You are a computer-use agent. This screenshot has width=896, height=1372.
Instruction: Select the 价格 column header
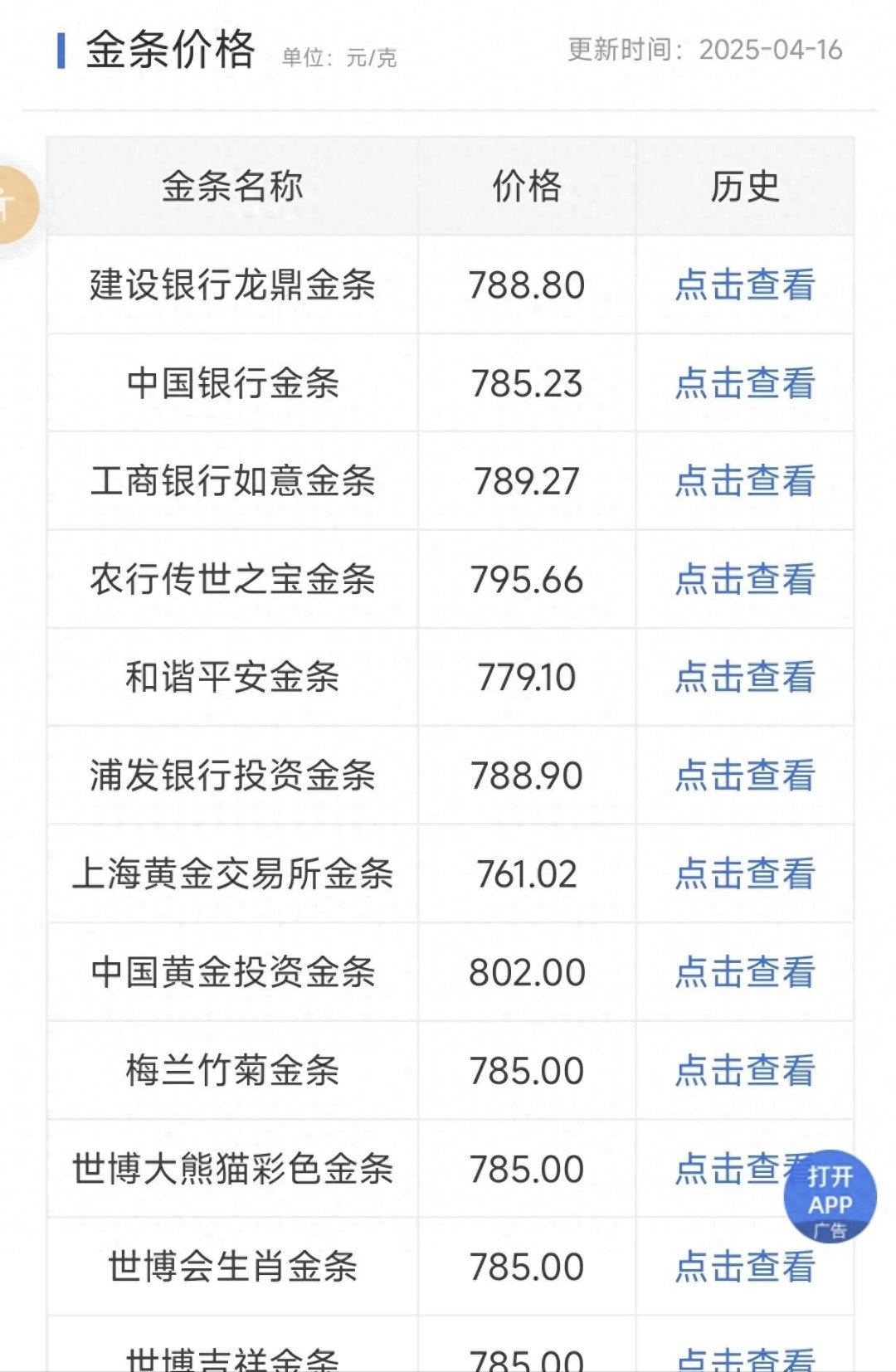[528, 189]
